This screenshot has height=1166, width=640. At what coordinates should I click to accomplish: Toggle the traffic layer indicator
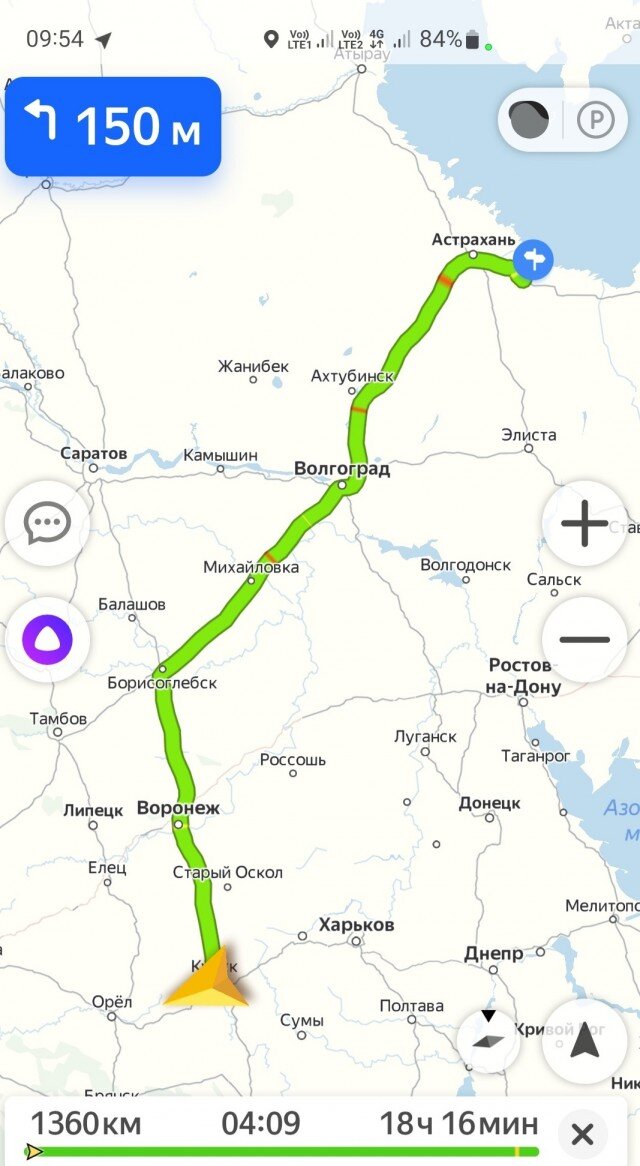point(529,119)
